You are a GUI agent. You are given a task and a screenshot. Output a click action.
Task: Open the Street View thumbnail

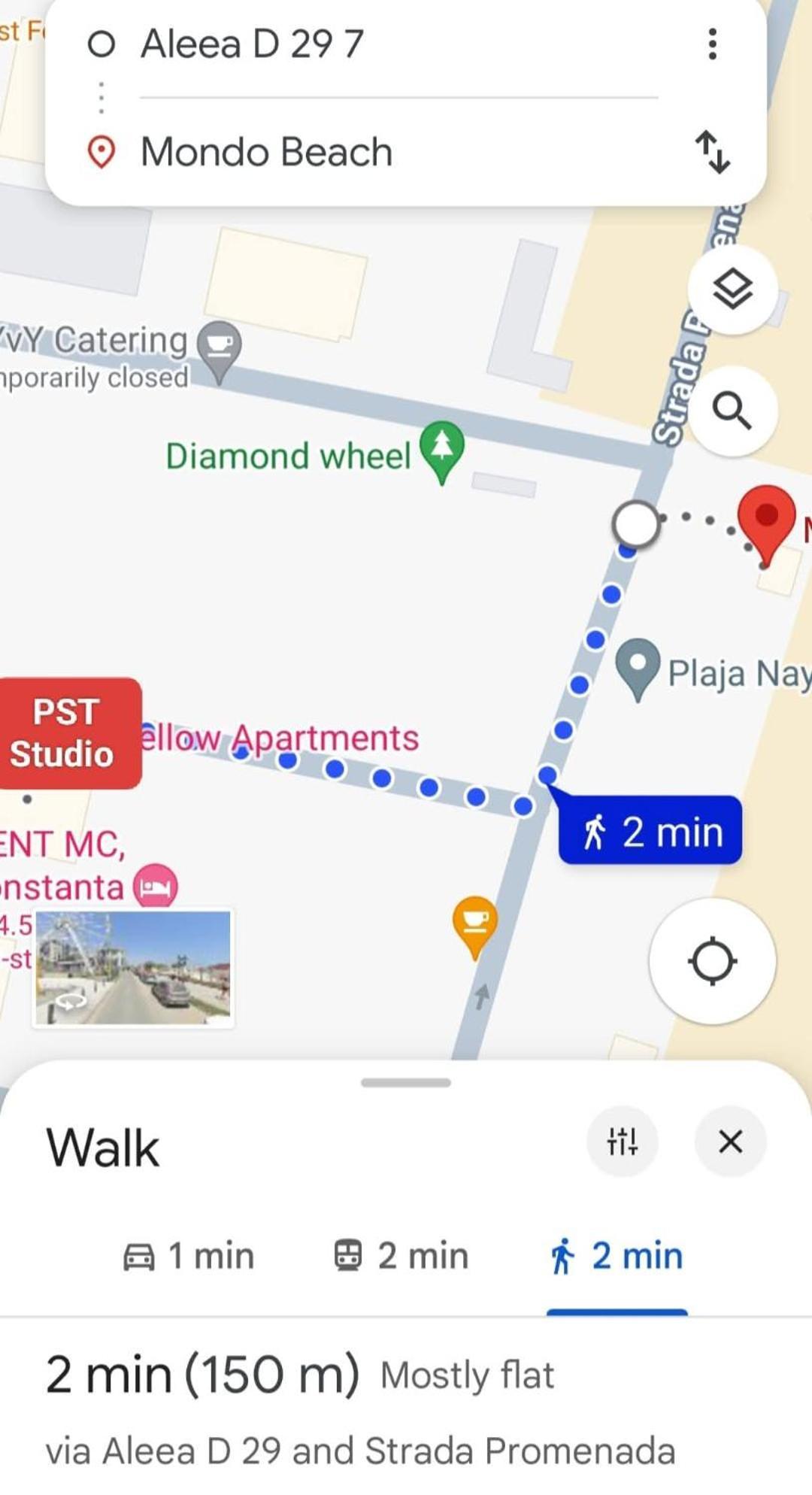[x=133, y=968]
